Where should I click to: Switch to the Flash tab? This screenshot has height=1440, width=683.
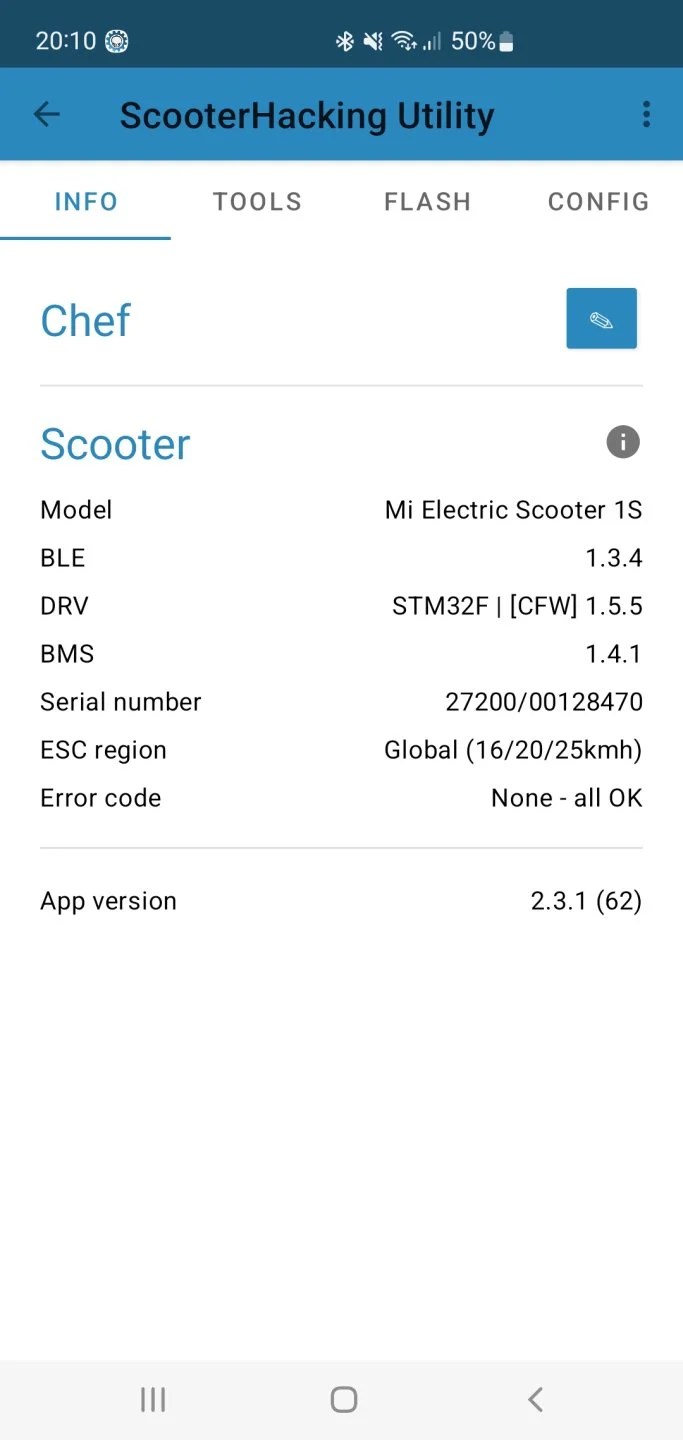tap(427, 202)
